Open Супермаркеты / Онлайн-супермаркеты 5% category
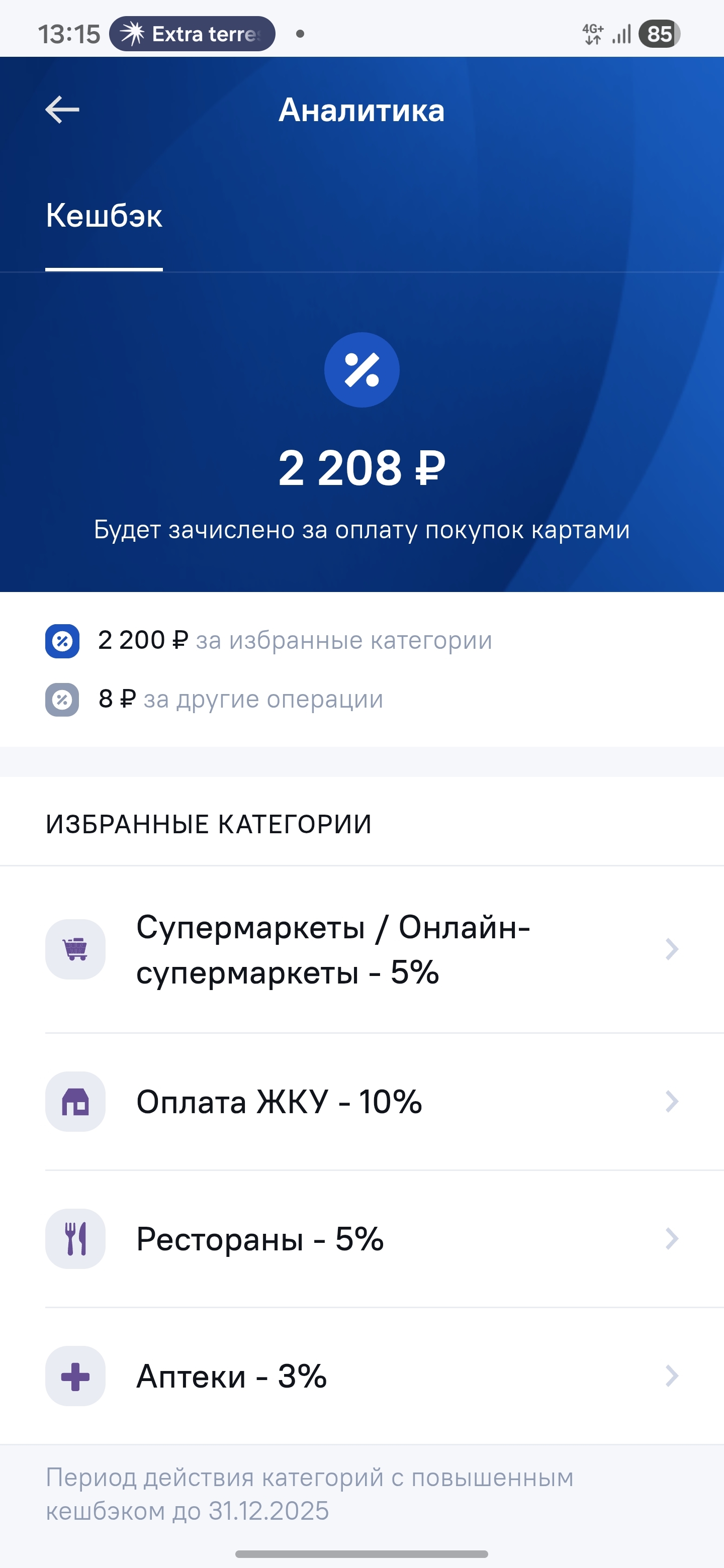This screenshot has width=724, height=1568. pos(361,949)
